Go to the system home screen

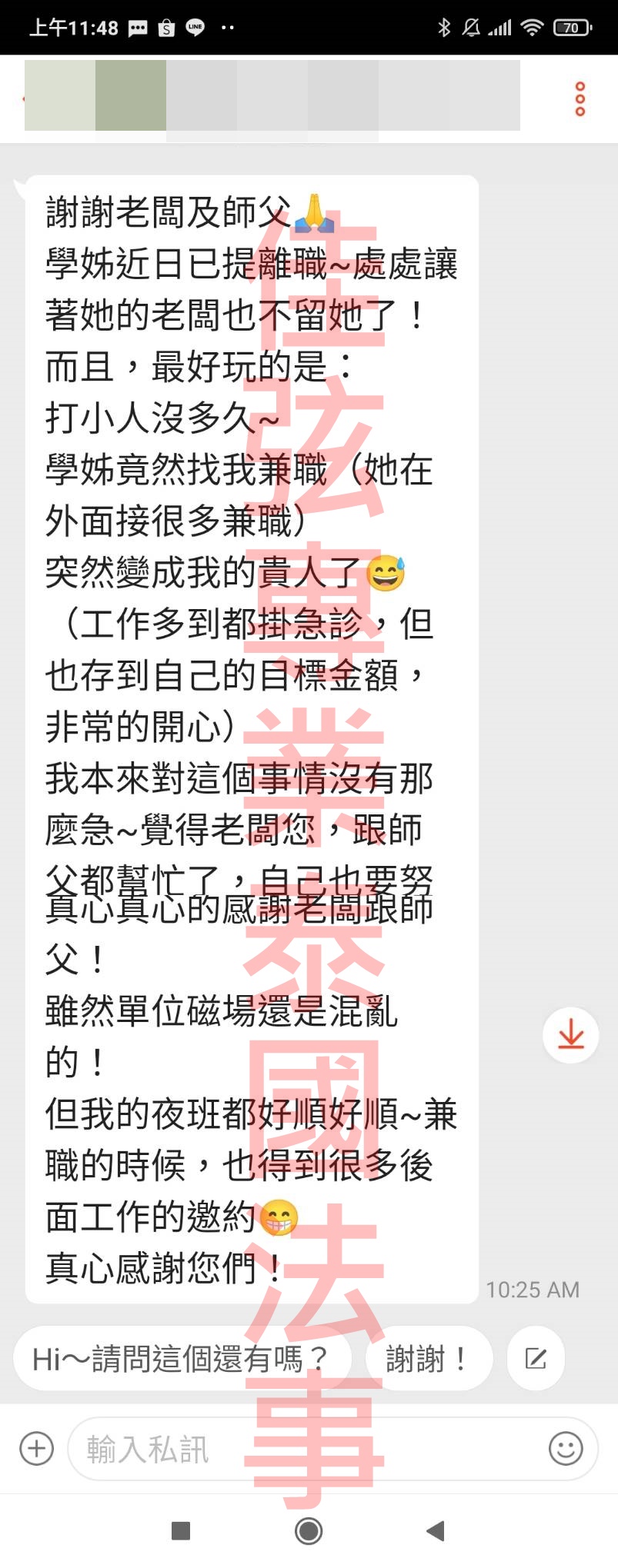[x=309, y=1530]
